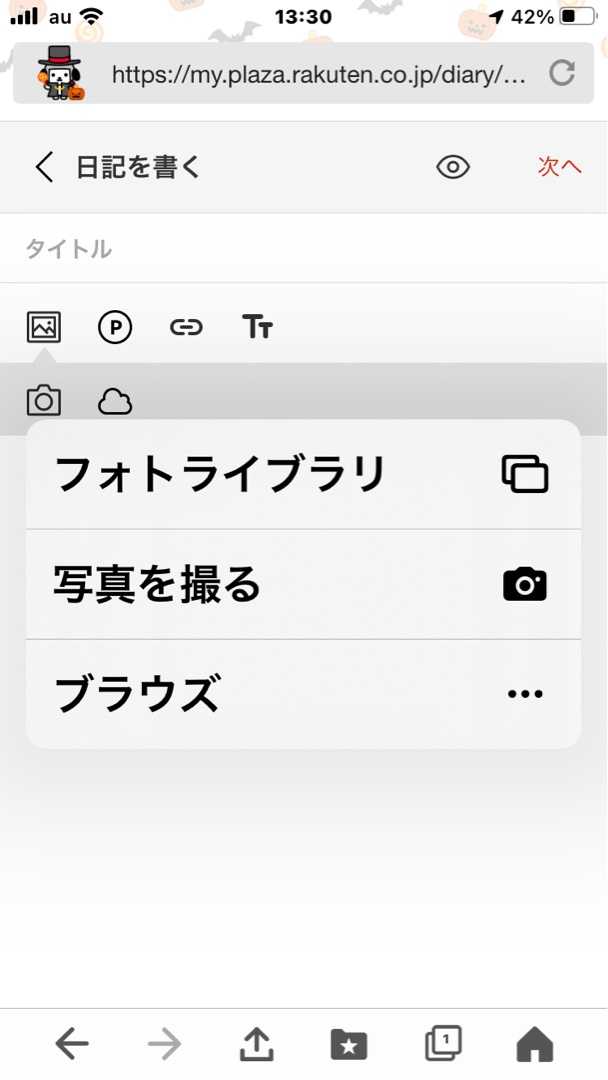Image resolution: width=608 pixels, height=1080 pixels.
Task: Share the page via browser share icon
Action: tap(257, 1045)
